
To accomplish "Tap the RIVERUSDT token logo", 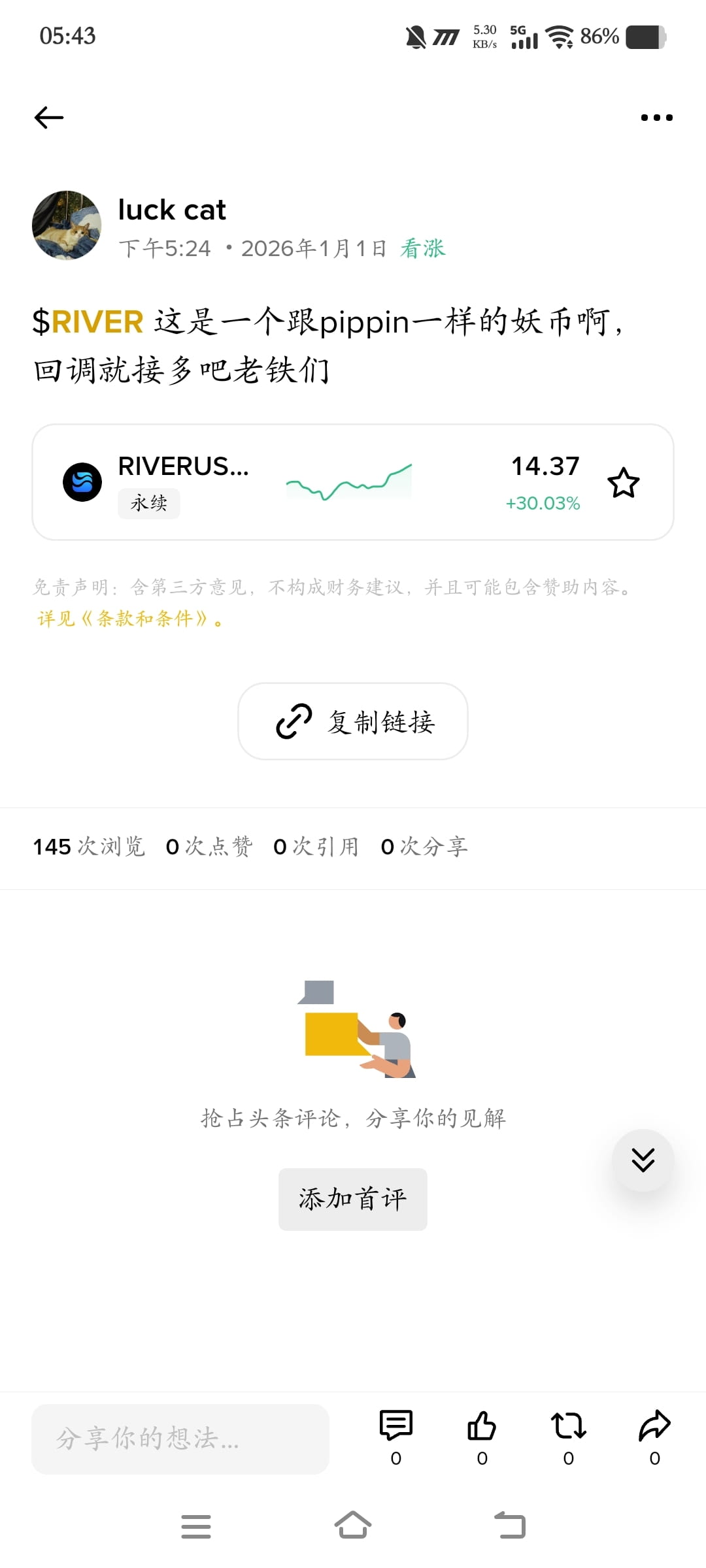I will (x=83, y=482).
